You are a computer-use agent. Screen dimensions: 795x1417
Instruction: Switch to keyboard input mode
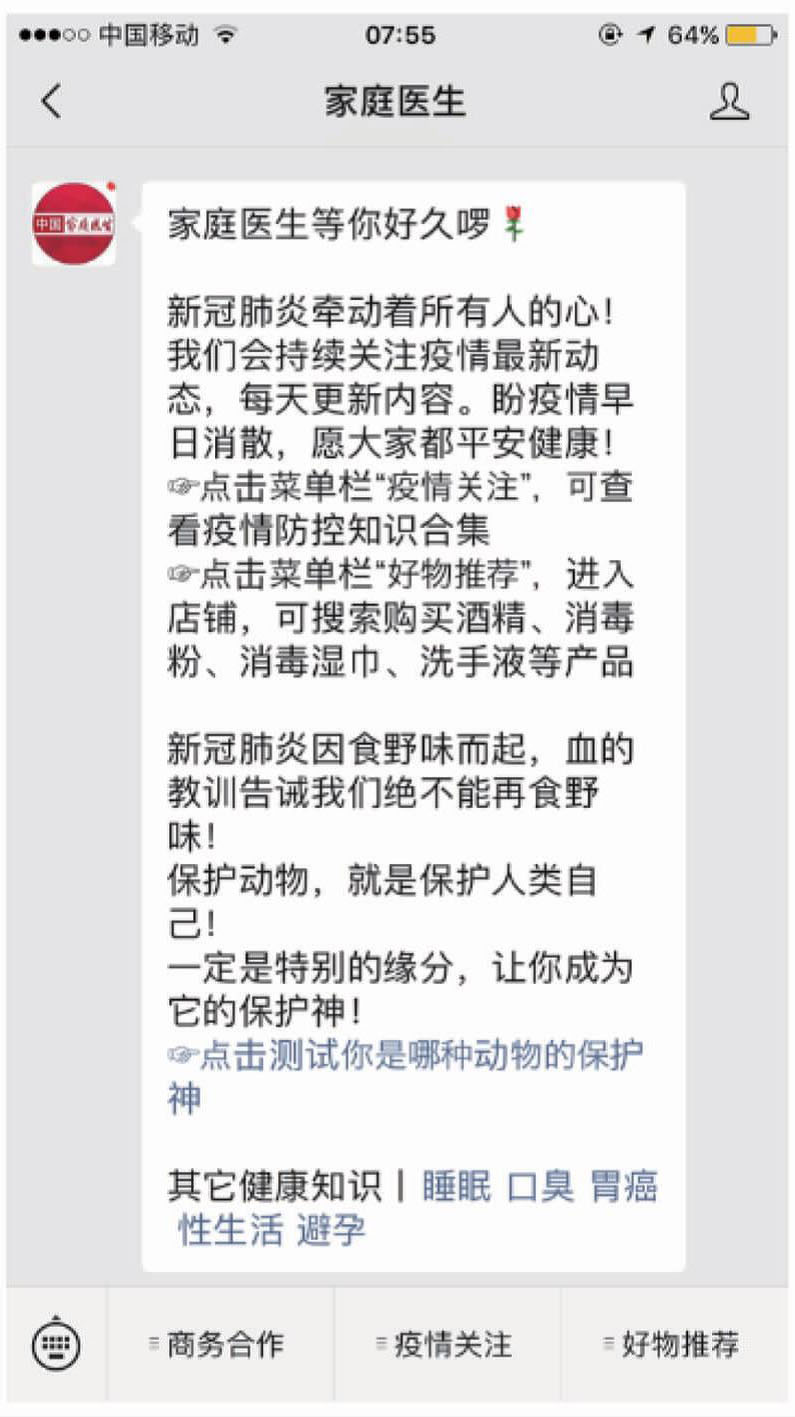point(56,1344)
